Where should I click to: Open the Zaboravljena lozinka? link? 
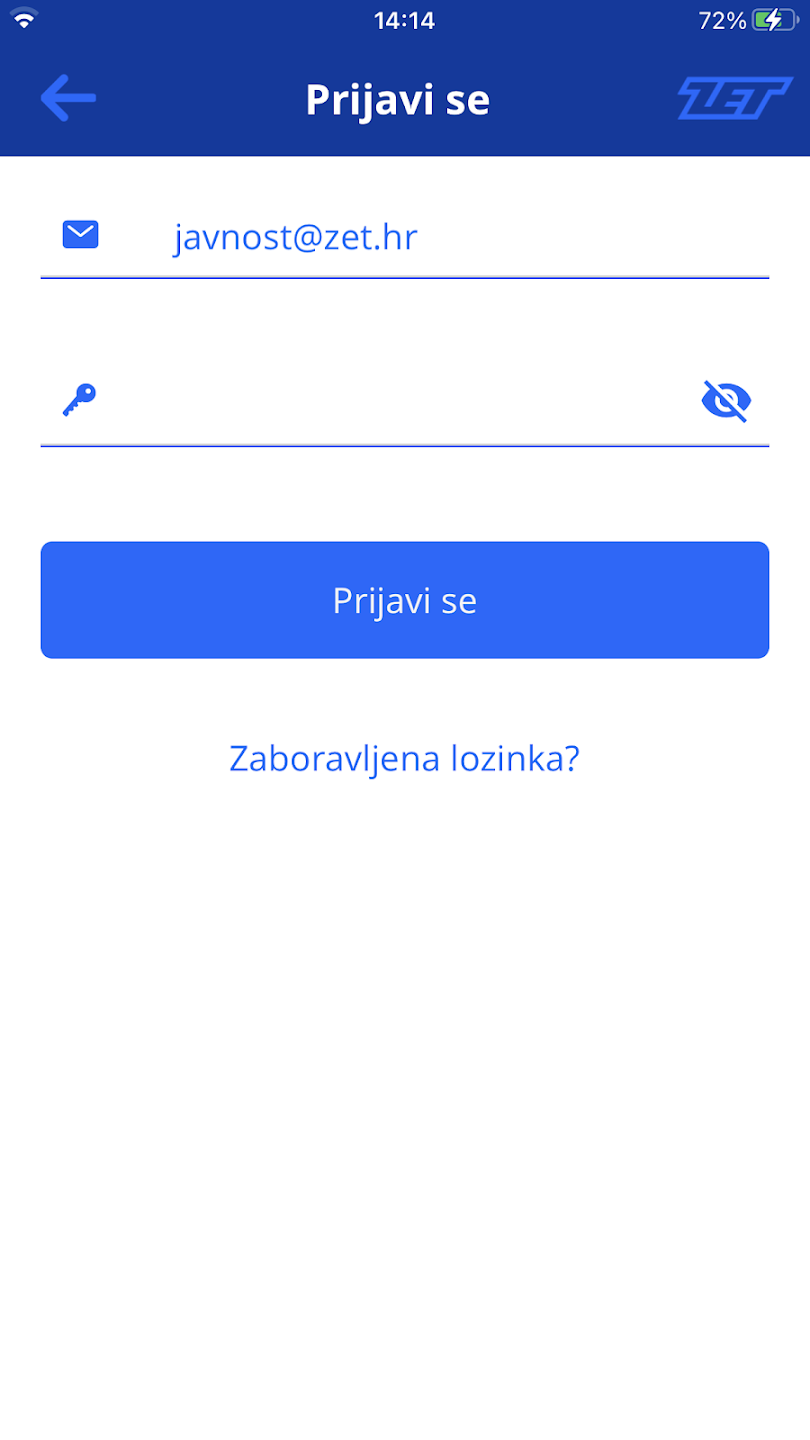pos(404,758)
